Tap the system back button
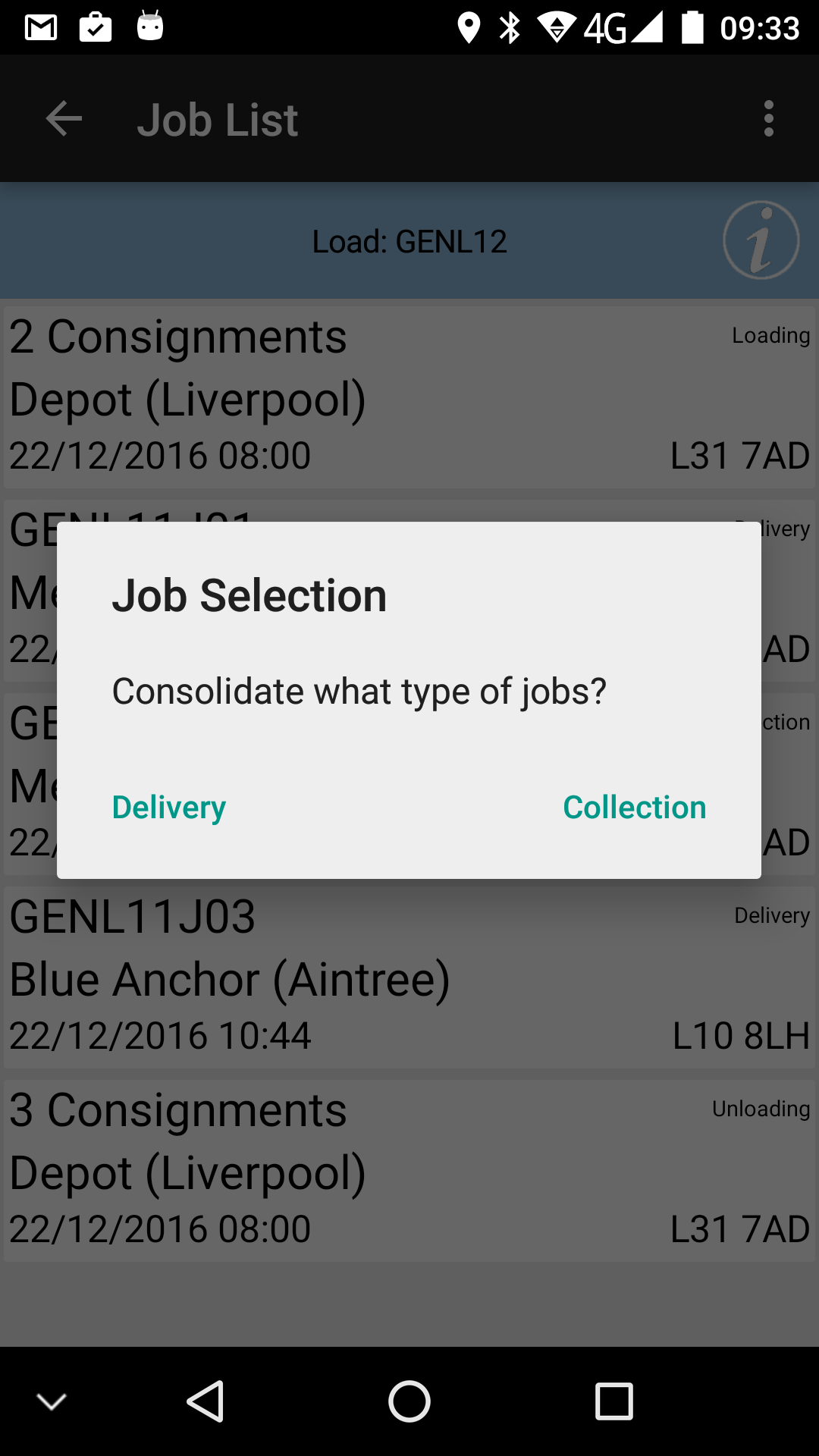 pos(205,1401)
